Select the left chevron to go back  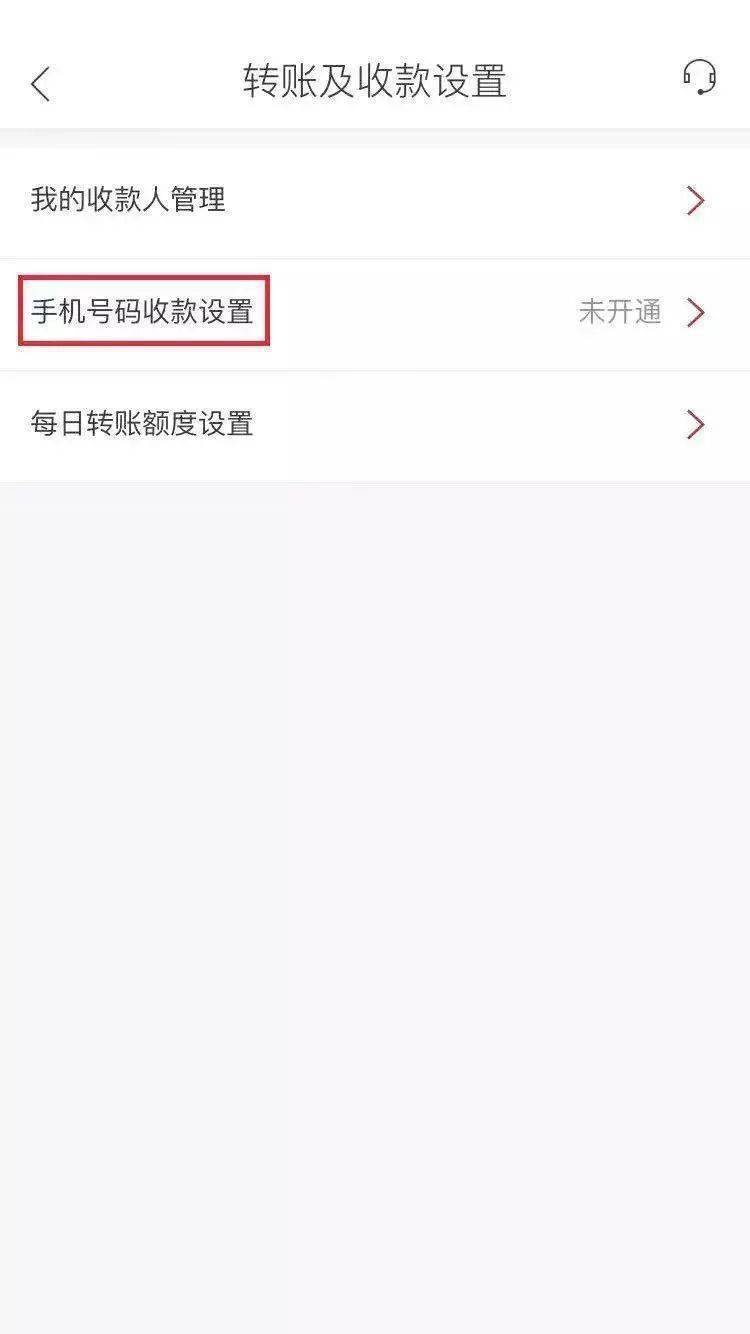pos(40,83)
